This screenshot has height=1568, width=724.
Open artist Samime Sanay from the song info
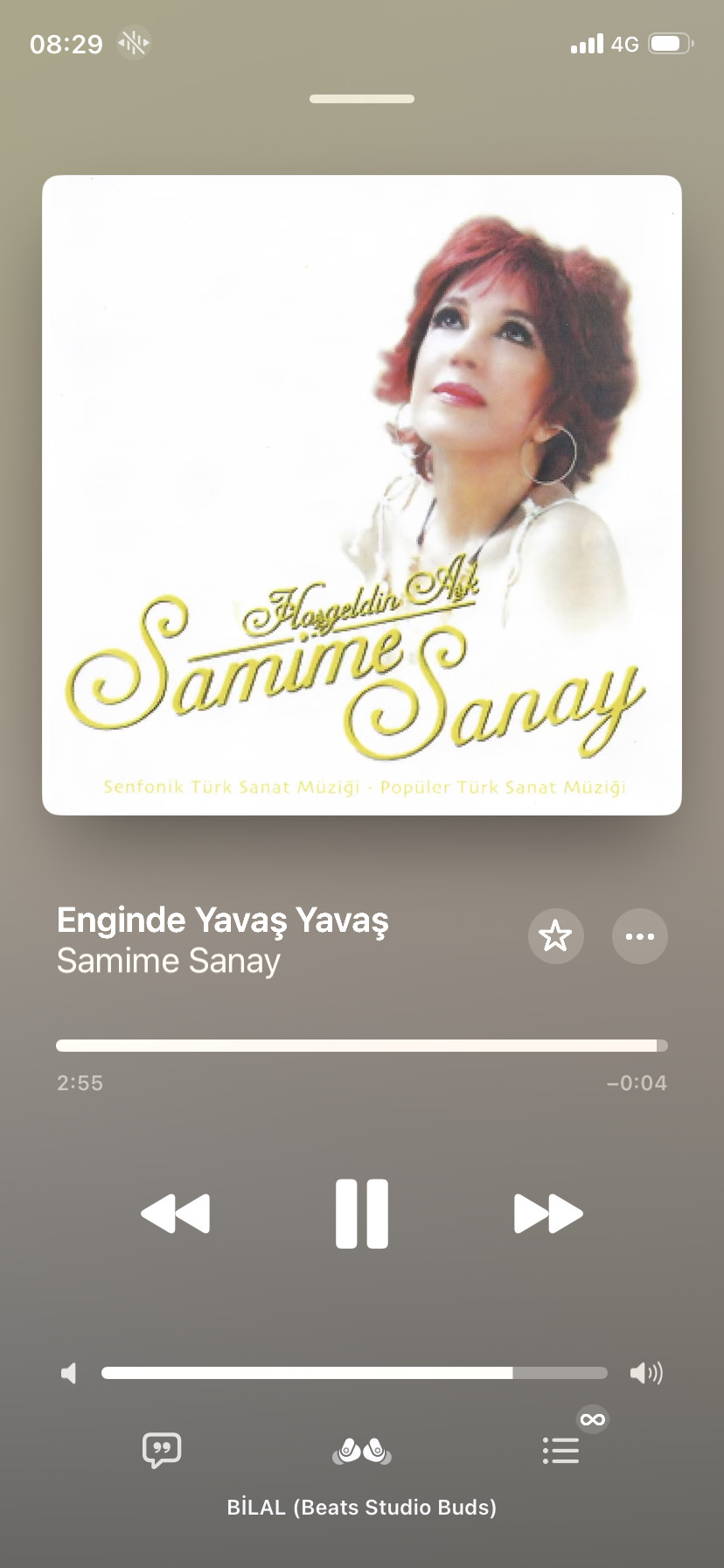(169, 961)
